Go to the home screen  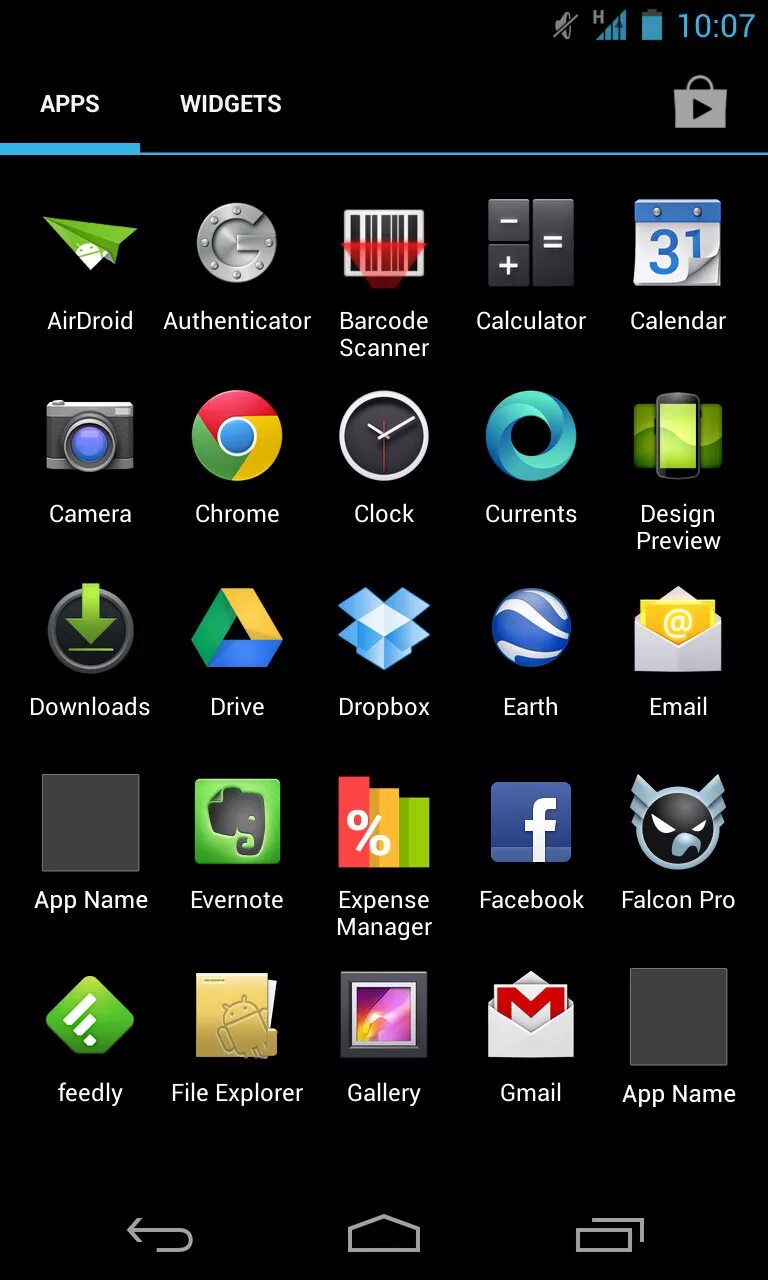pos(384,1235)
